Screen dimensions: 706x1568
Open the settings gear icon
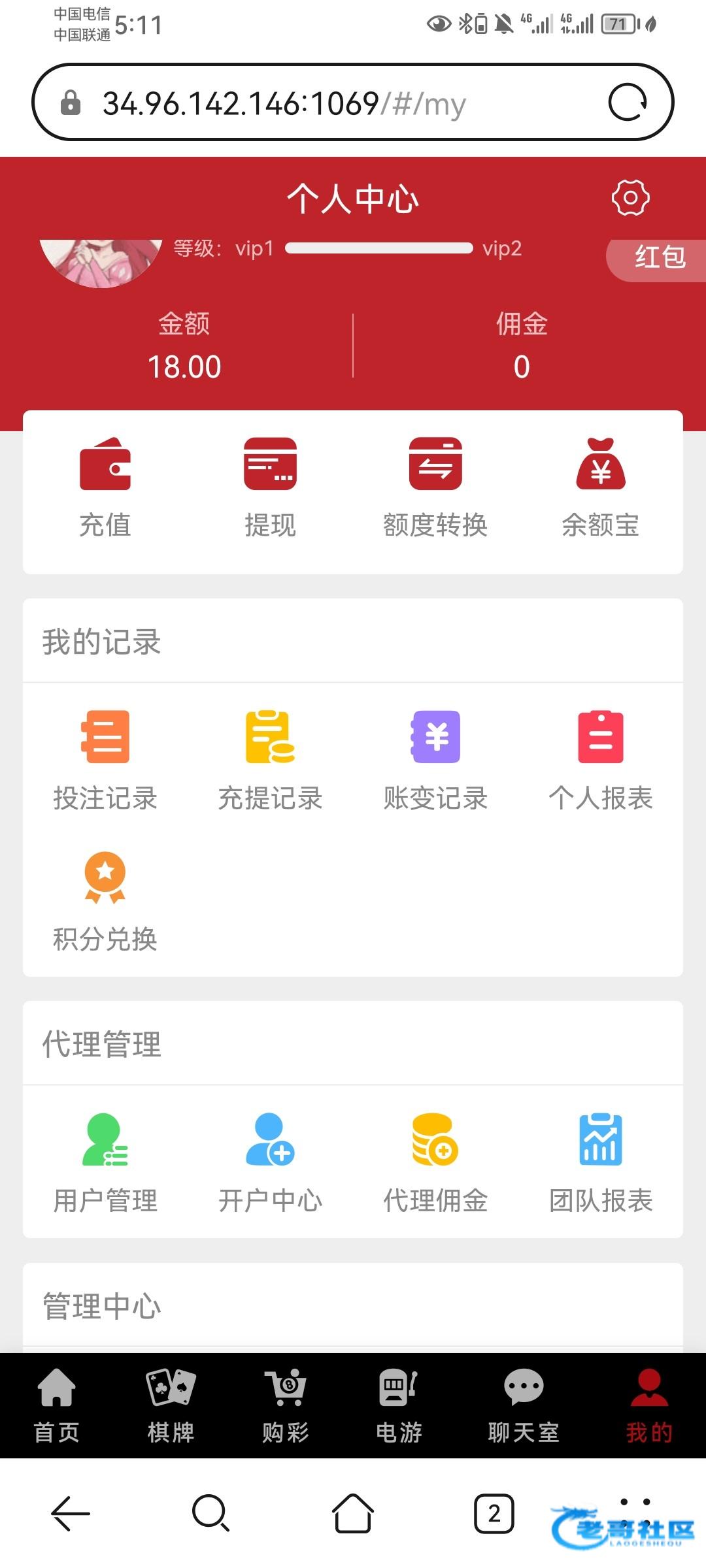(630, 197)
